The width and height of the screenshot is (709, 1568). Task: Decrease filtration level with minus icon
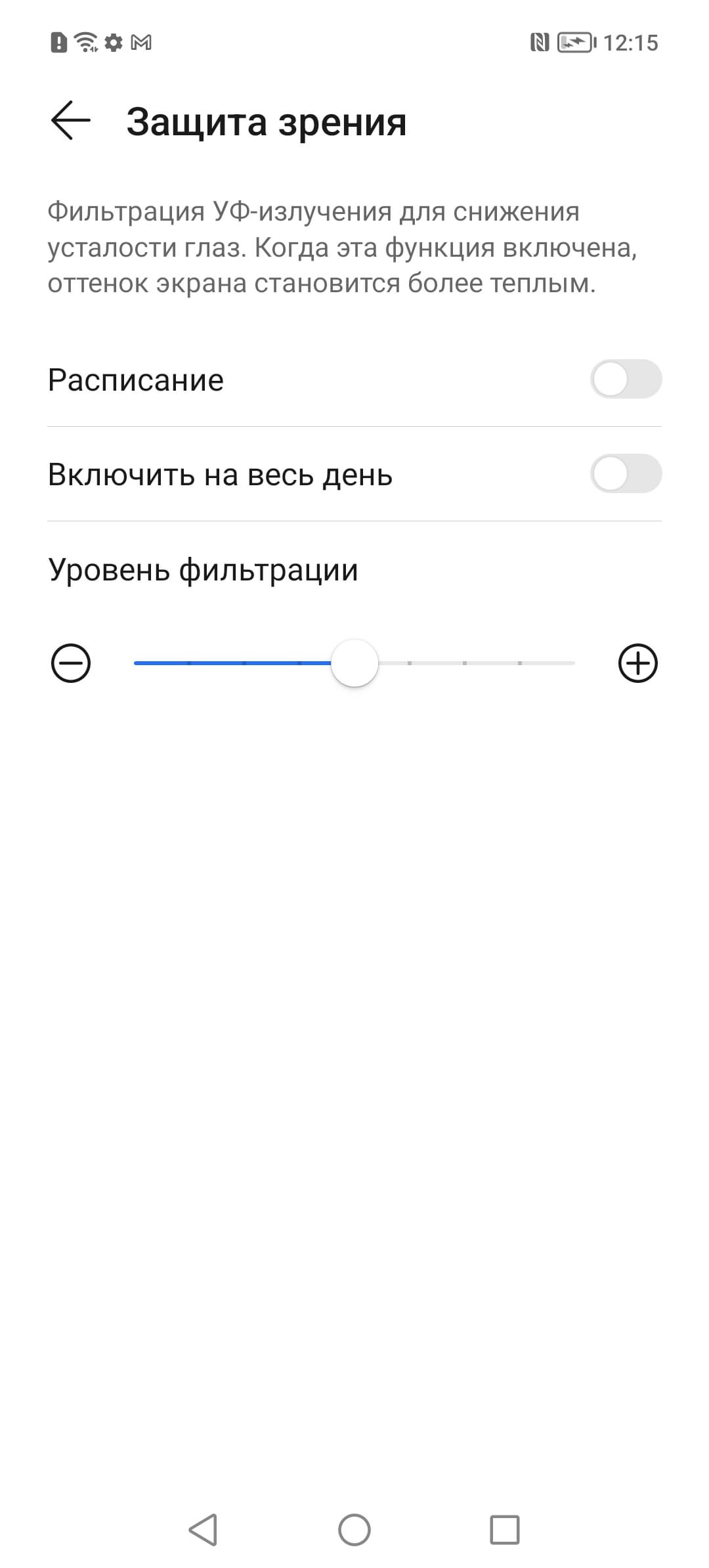coord(71,663)
